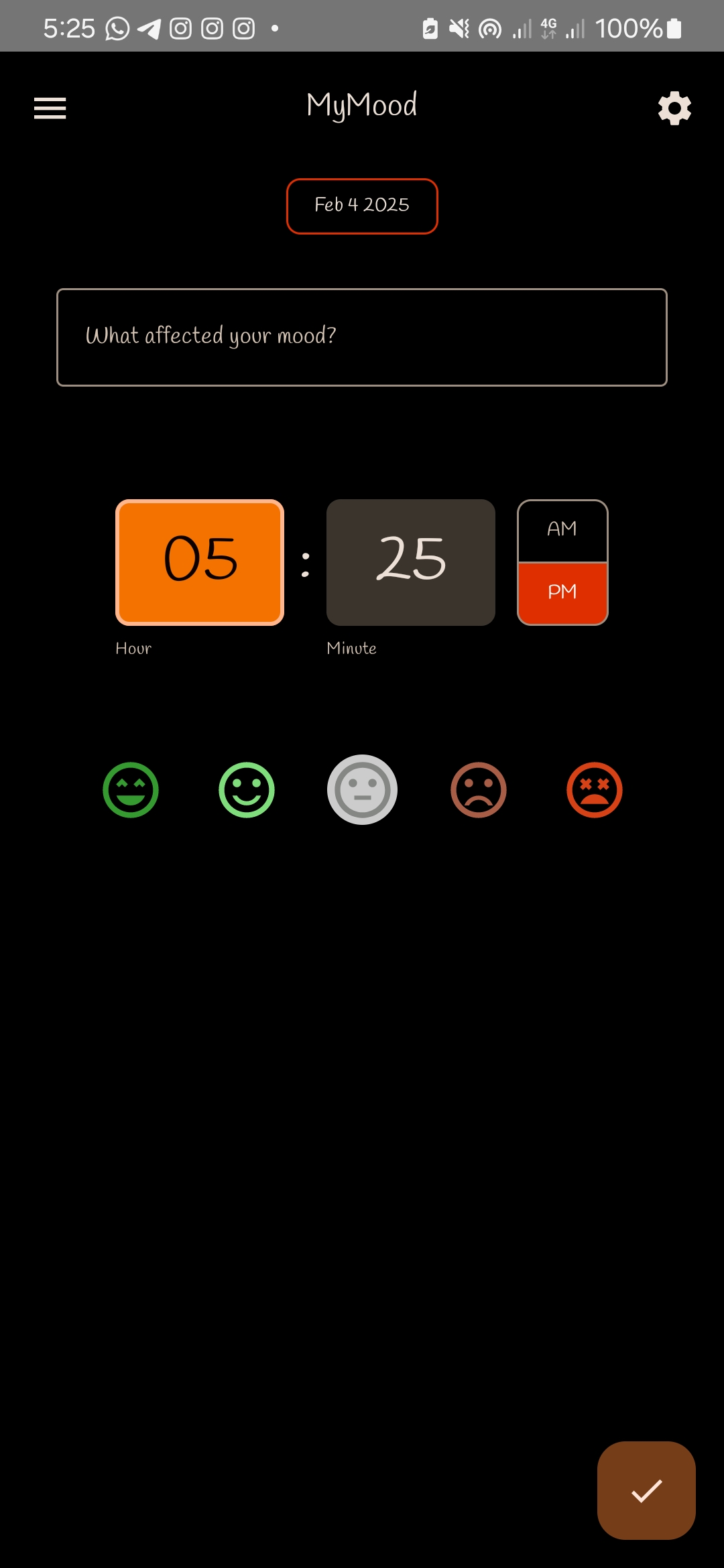
Task: Open the settings gear
Action: [x=674, y=109]
